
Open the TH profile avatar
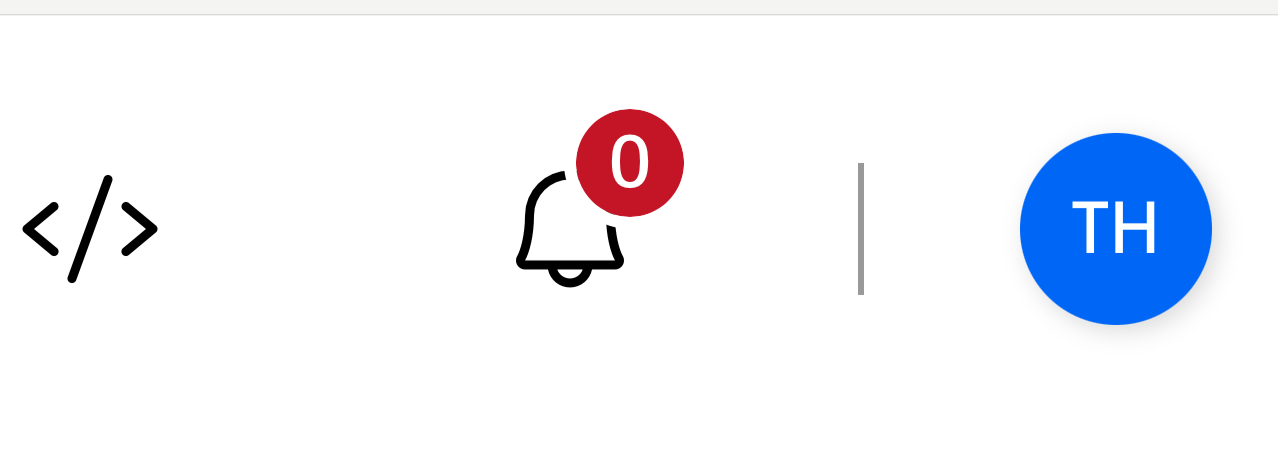coord(1115,229)
